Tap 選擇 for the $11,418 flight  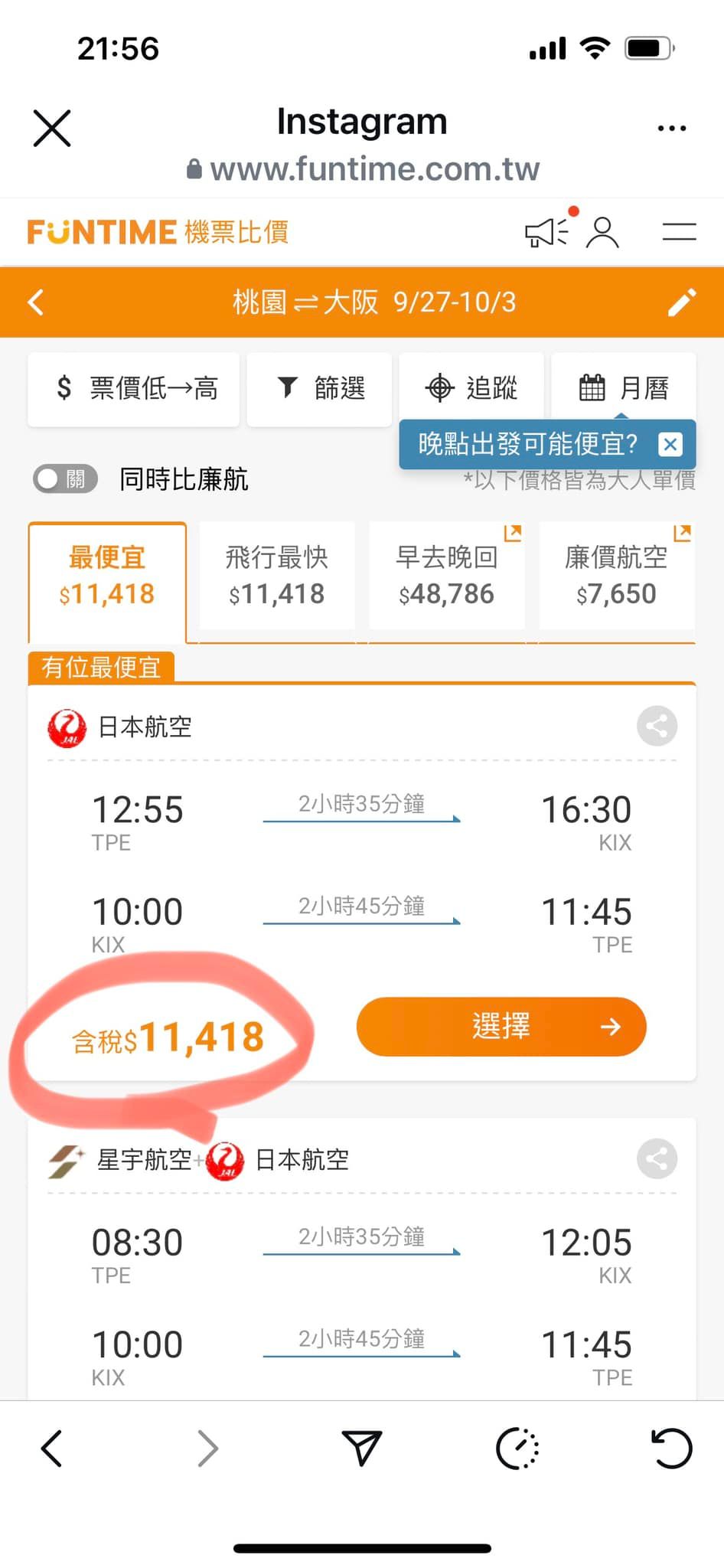click(501, 1027)
